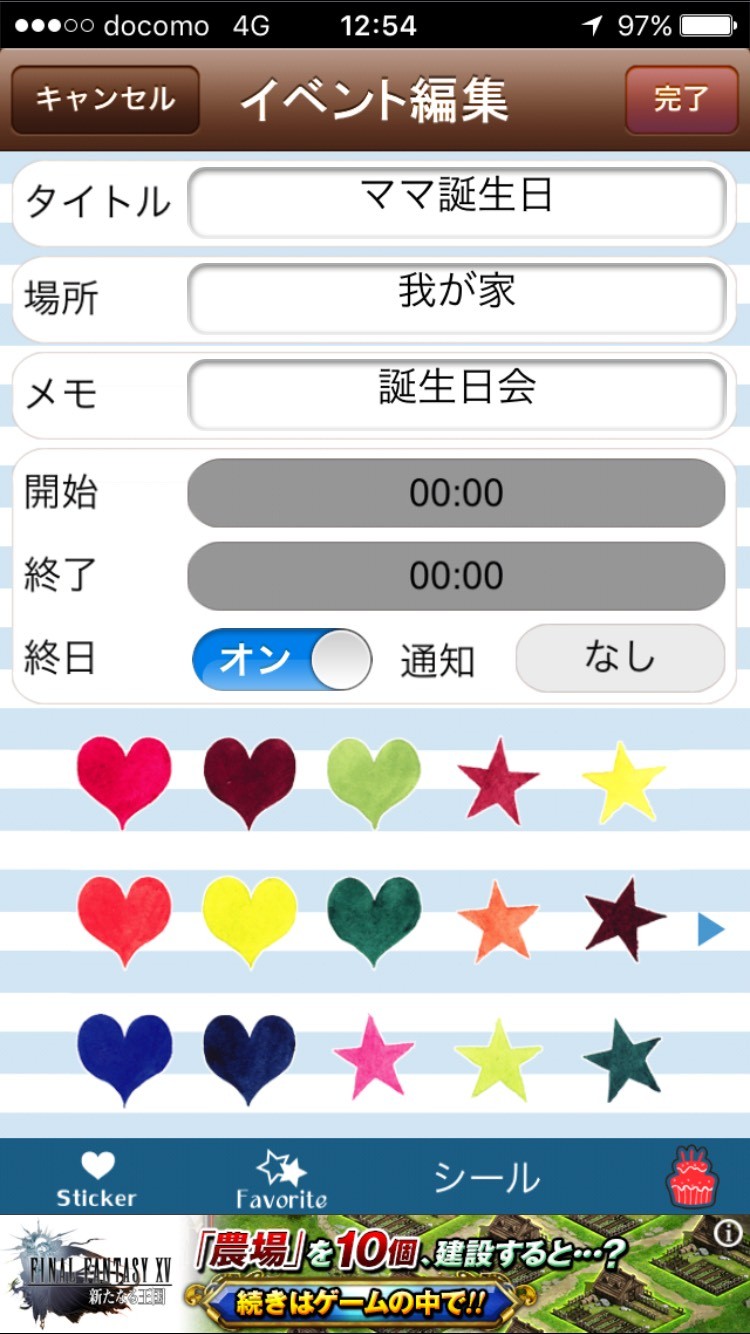
Task: Tap the キャンセル button
Action: [105, 100]
